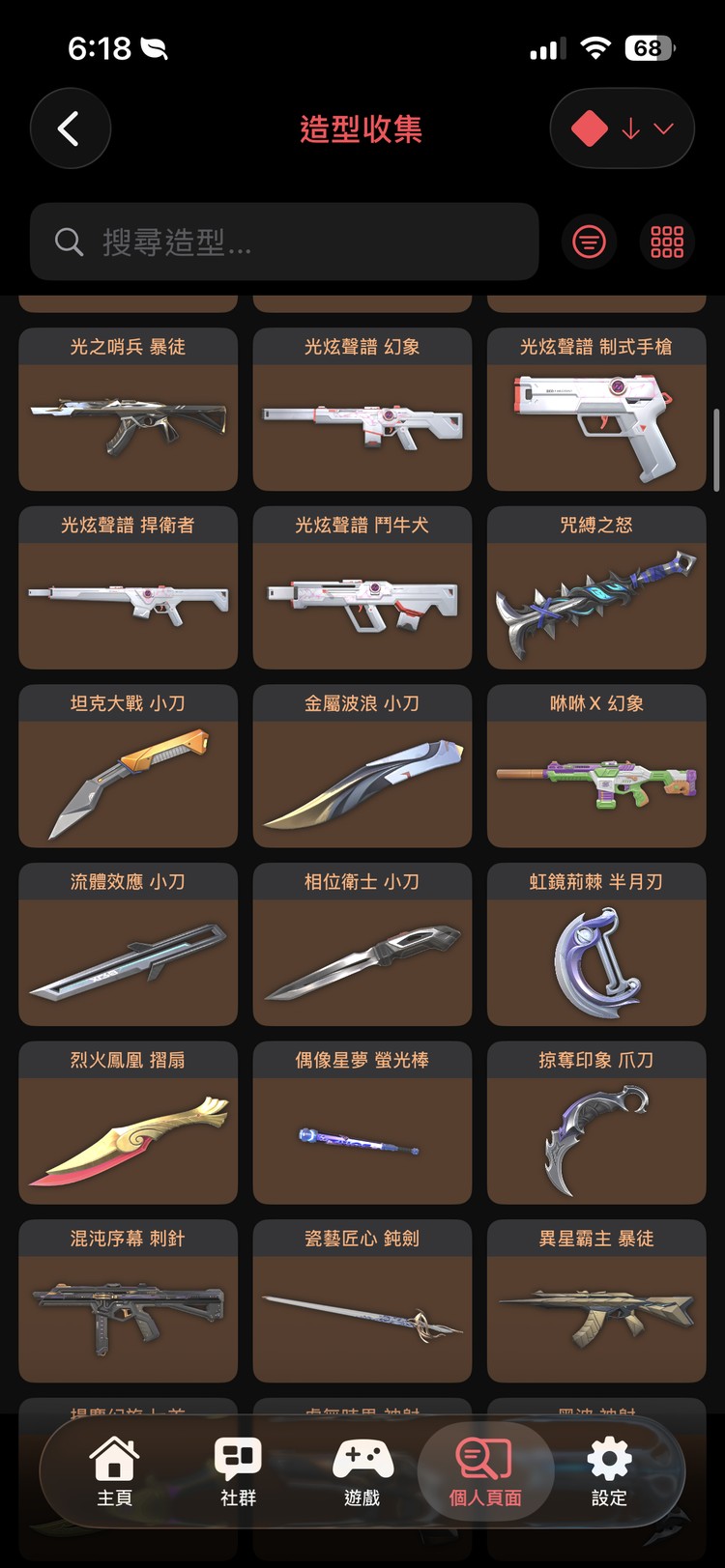Tap the 搜尋造型 search field
The height and width of the screenshot is (1568, 725).
click(x=284, y=242)
